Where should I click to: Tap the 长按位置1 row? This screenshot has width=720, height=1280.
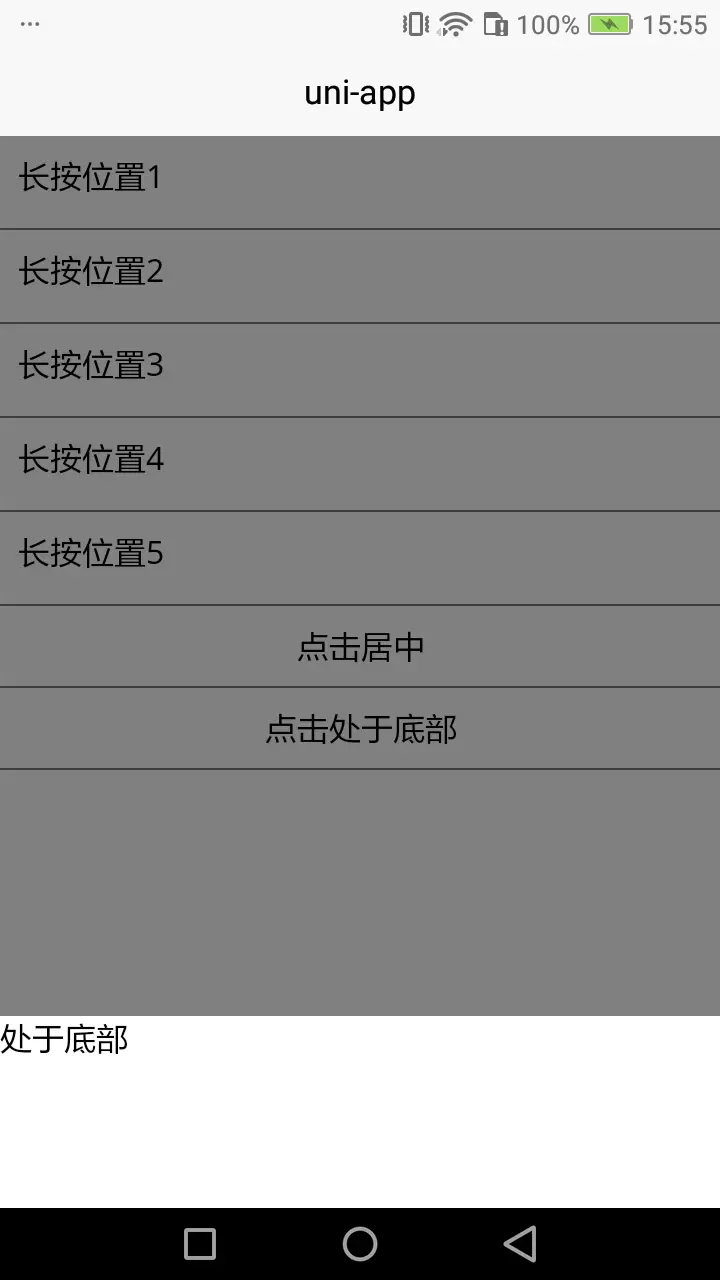[360, 182]
